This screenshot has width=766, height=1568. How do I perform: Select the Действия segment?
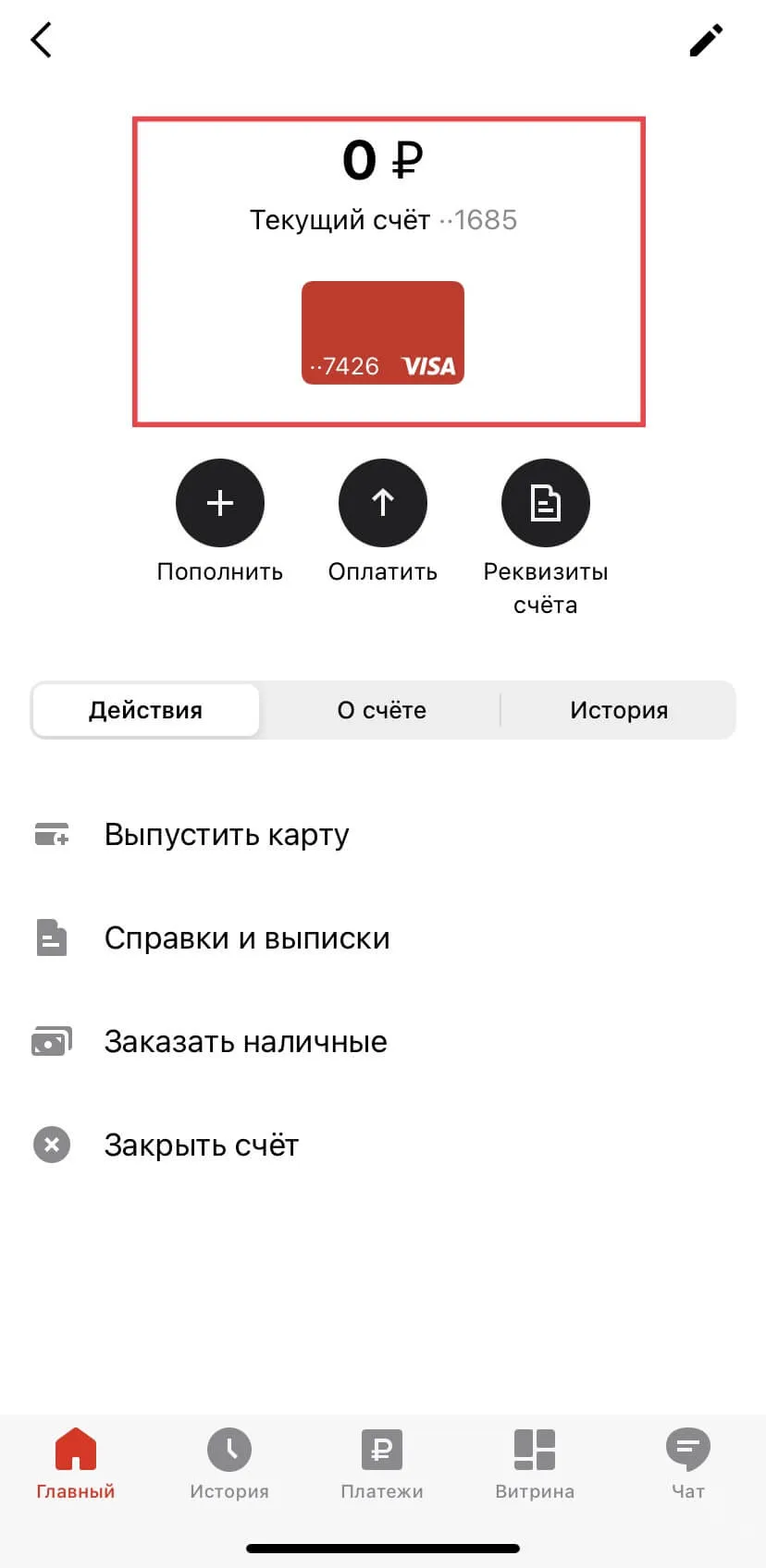point(146,710)
